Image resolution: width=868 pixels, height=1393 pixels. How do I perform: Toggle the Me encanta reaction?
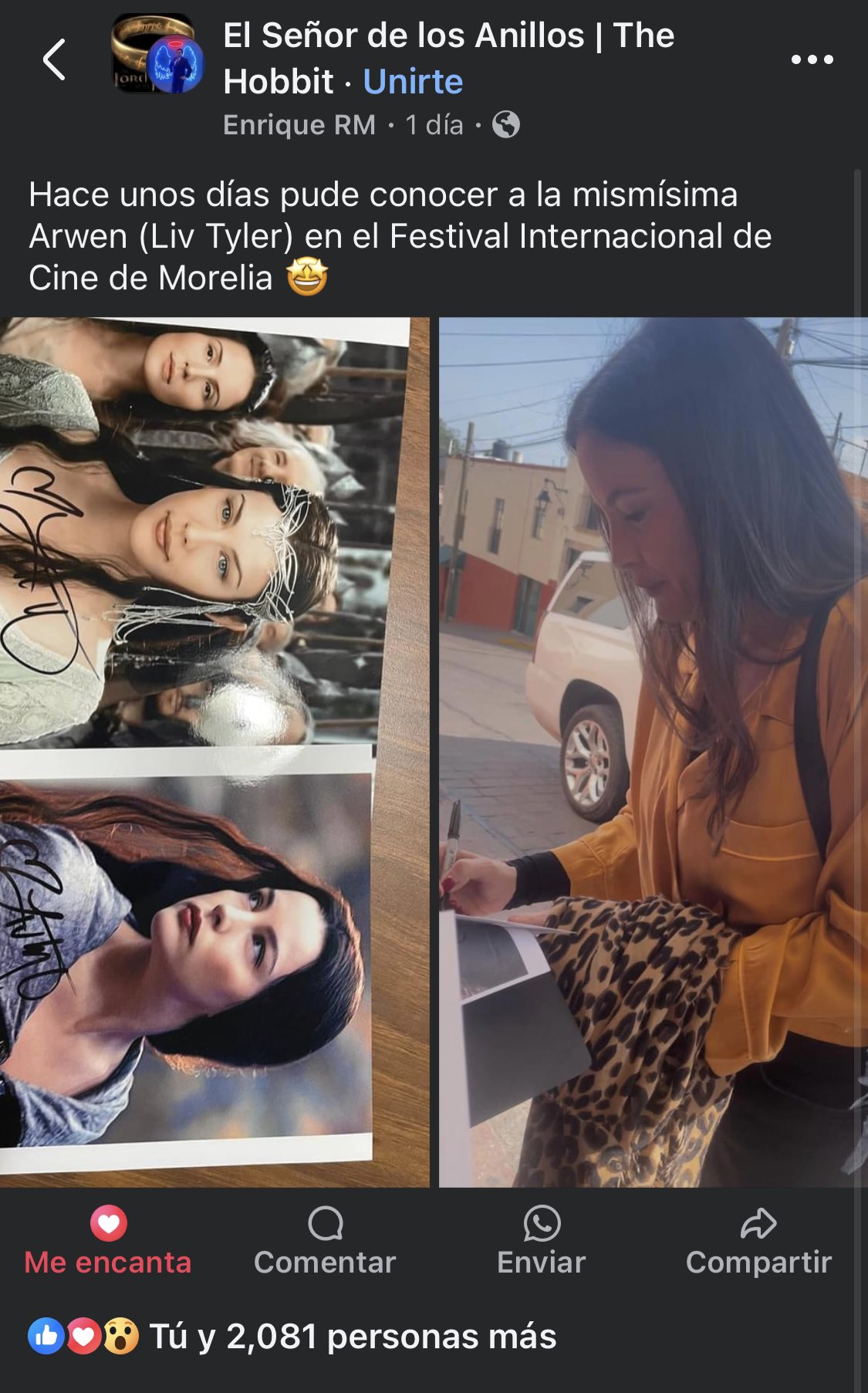[108, 1241]
